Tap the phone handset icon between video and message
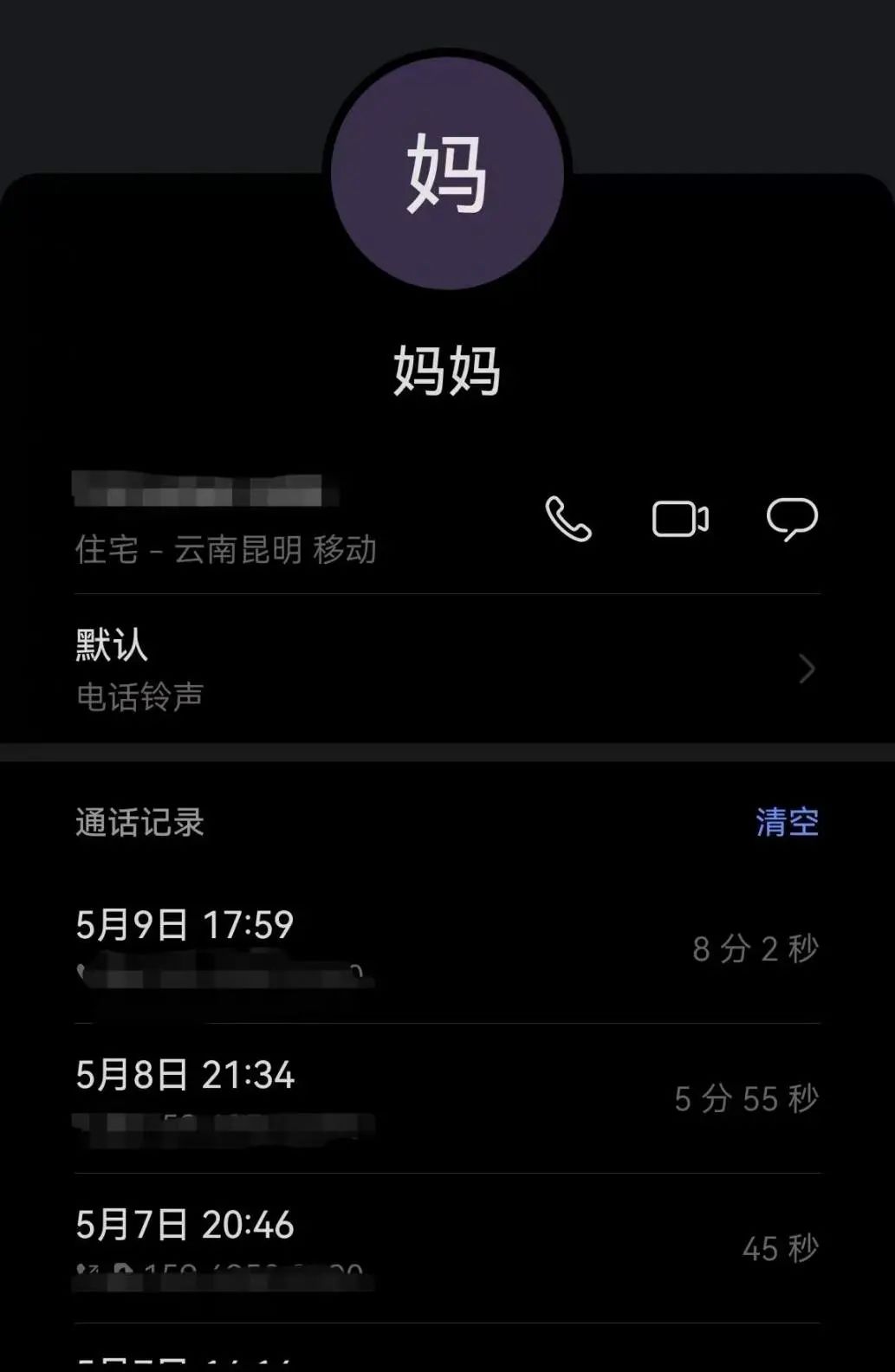 [567, 518]
